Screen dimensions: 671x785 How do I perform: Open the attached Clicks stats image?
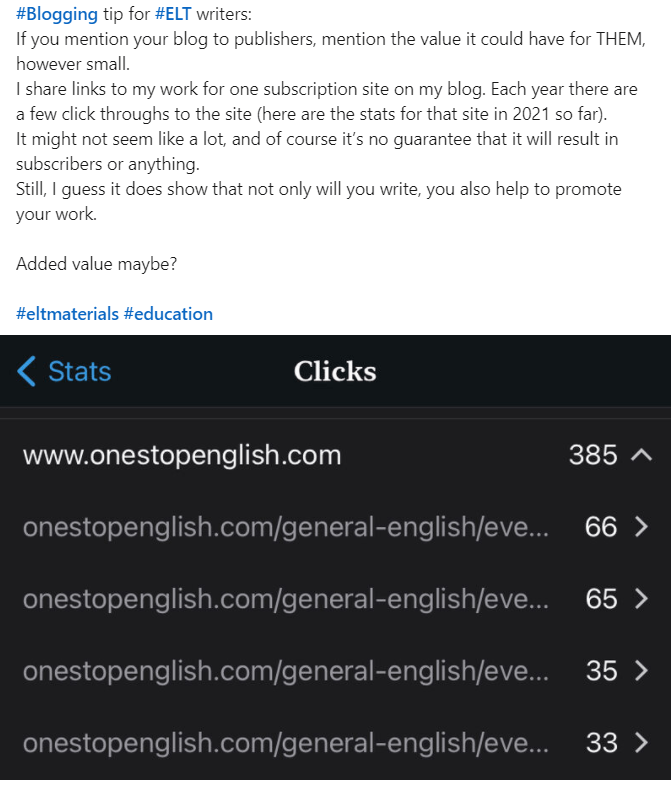tap(335, 560)
